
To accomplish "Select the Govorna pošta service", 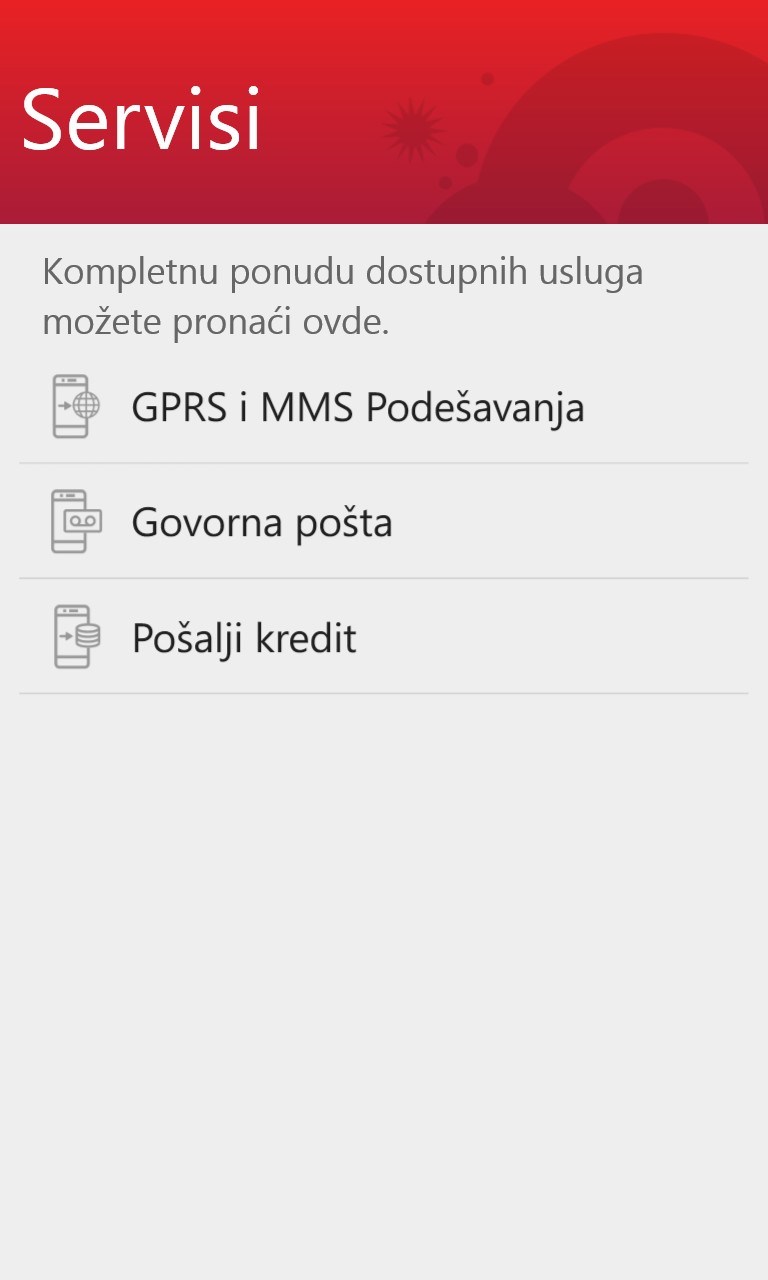I will [x=262, y=523].
